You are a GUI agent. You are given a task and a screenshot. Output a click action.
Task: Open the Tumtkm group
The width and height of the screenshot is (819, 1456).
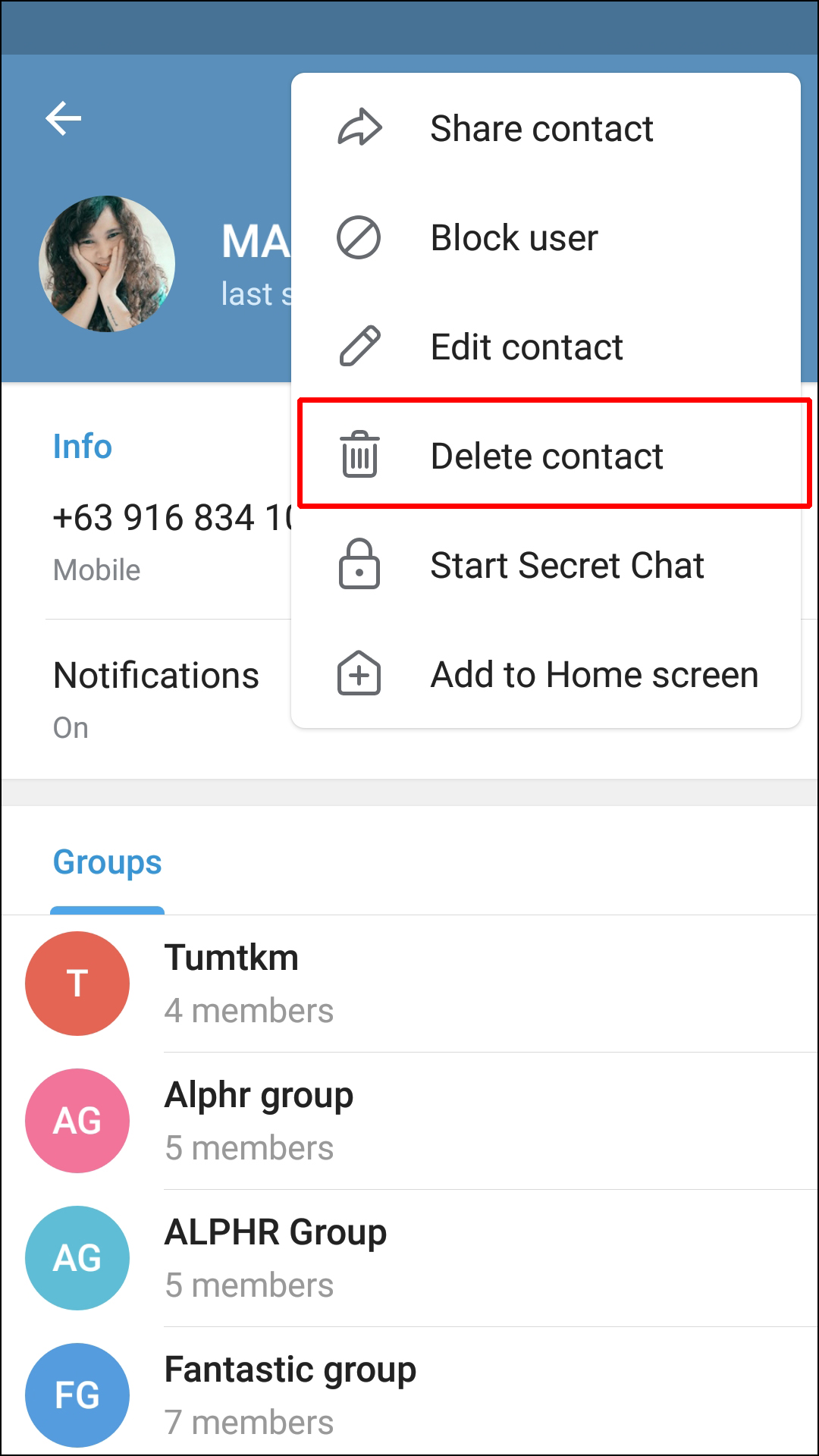409,984
